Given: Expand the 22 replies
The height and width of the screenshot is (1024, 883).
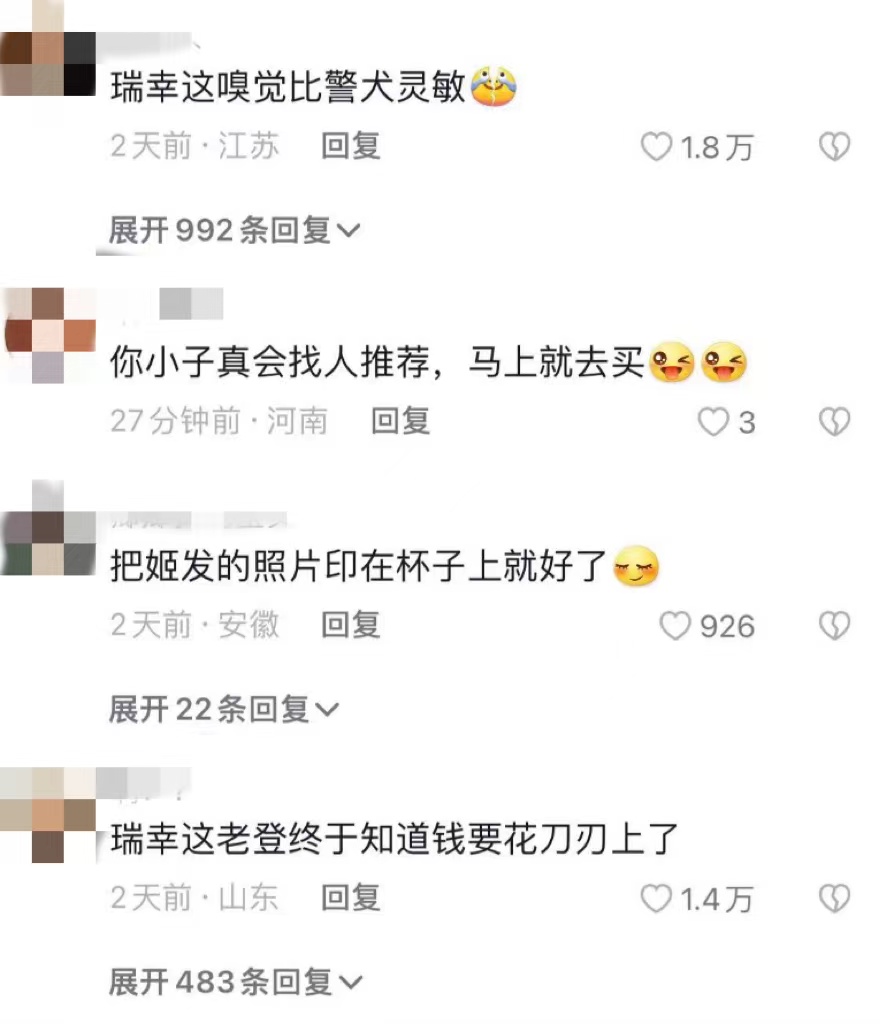Looking at the screenshot, I should [x=223, y=710].
